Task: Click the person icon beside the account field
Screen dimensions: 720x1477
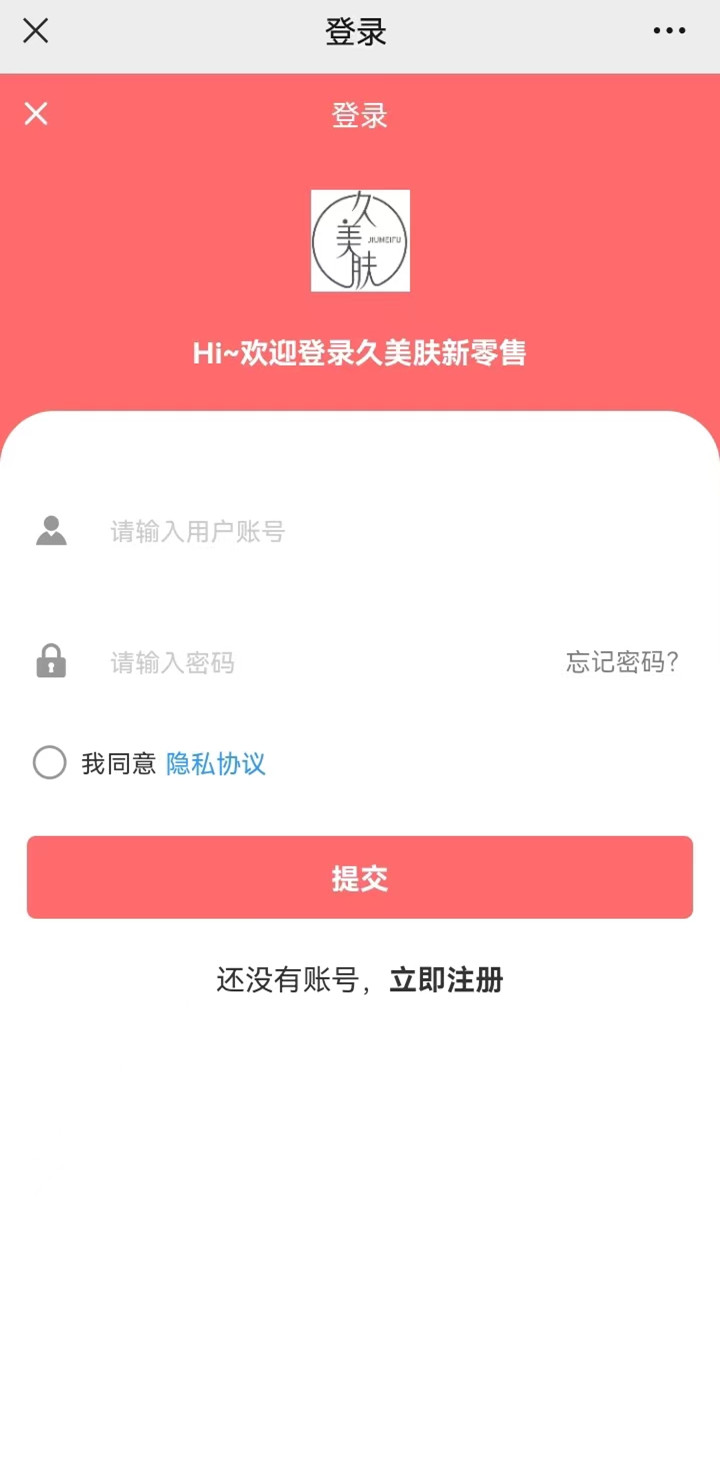Action: pyautogui.click(x=51, y=530)
